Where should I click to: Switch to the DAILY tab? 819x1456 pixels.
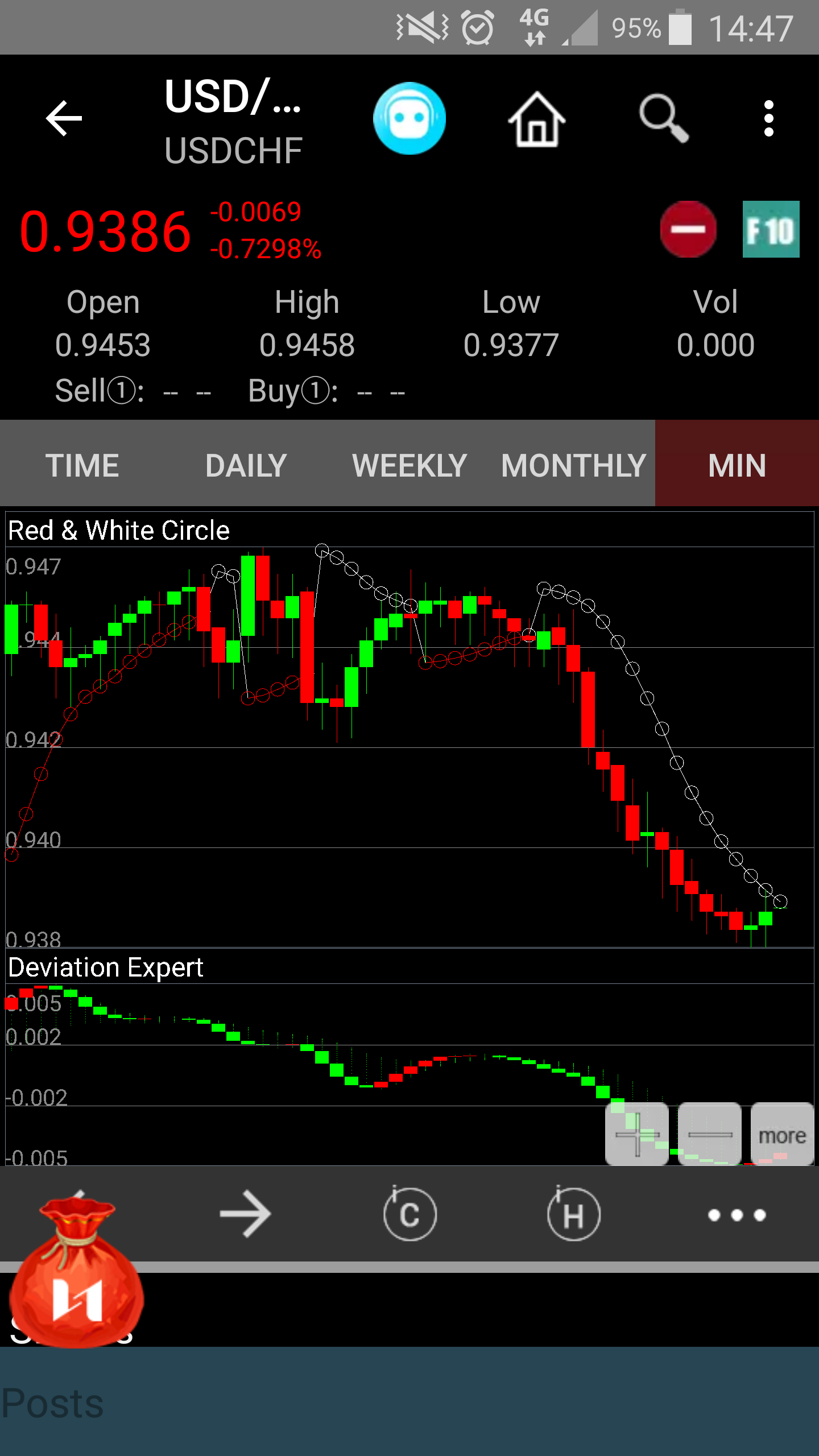246,465
